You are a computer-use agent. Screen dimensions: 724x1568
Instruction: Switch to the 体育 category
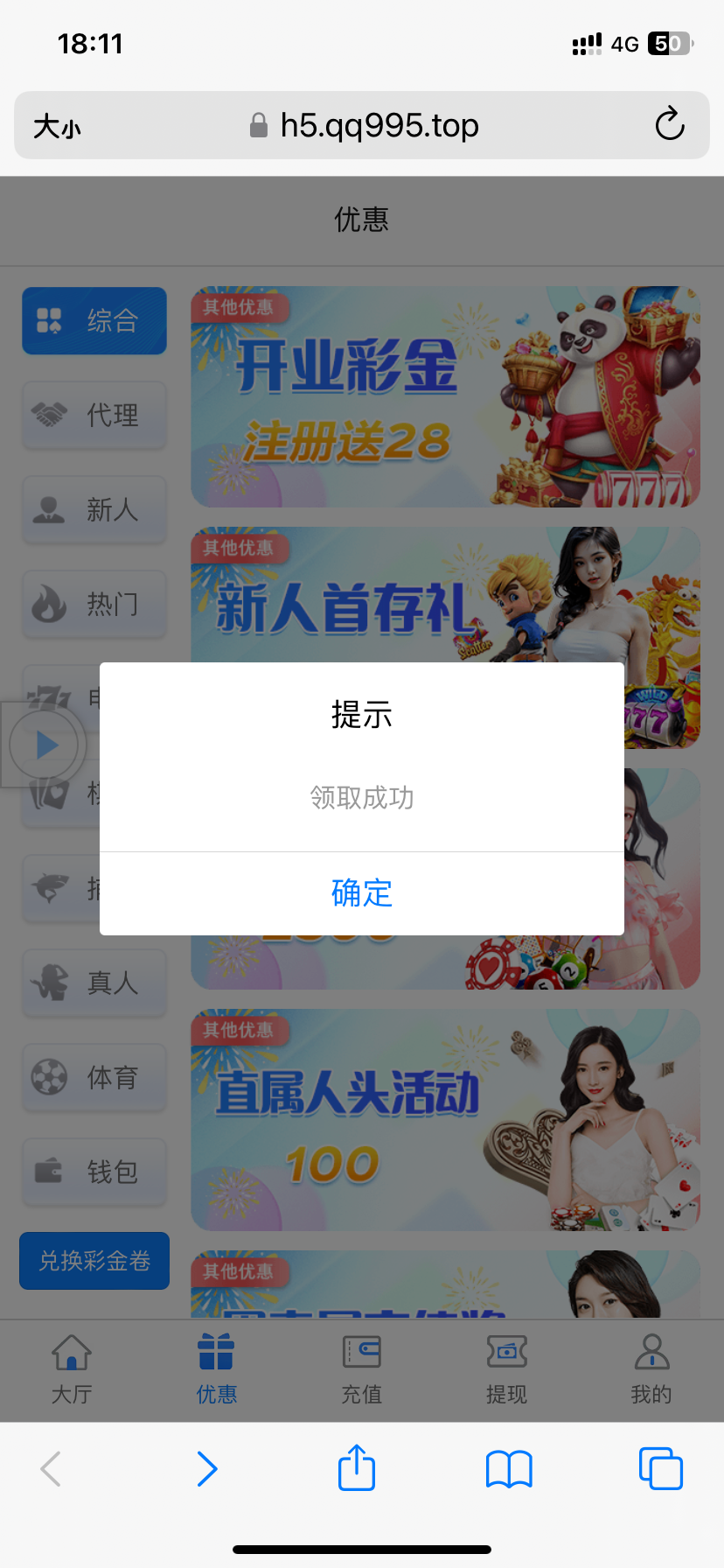click(x=94, y=1077)
